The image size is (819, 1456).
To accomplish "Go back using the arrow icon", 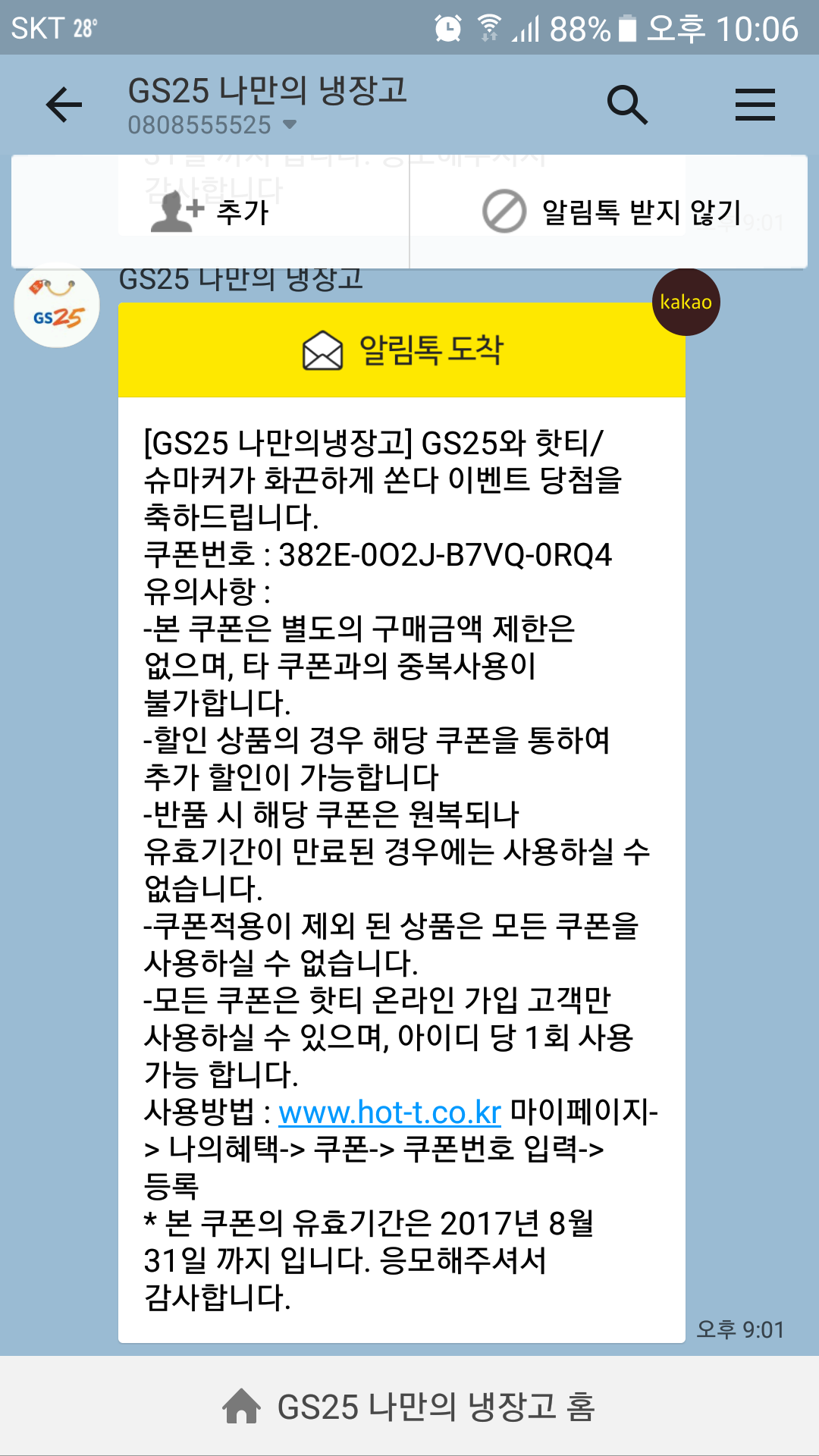I will click(64, 105).
